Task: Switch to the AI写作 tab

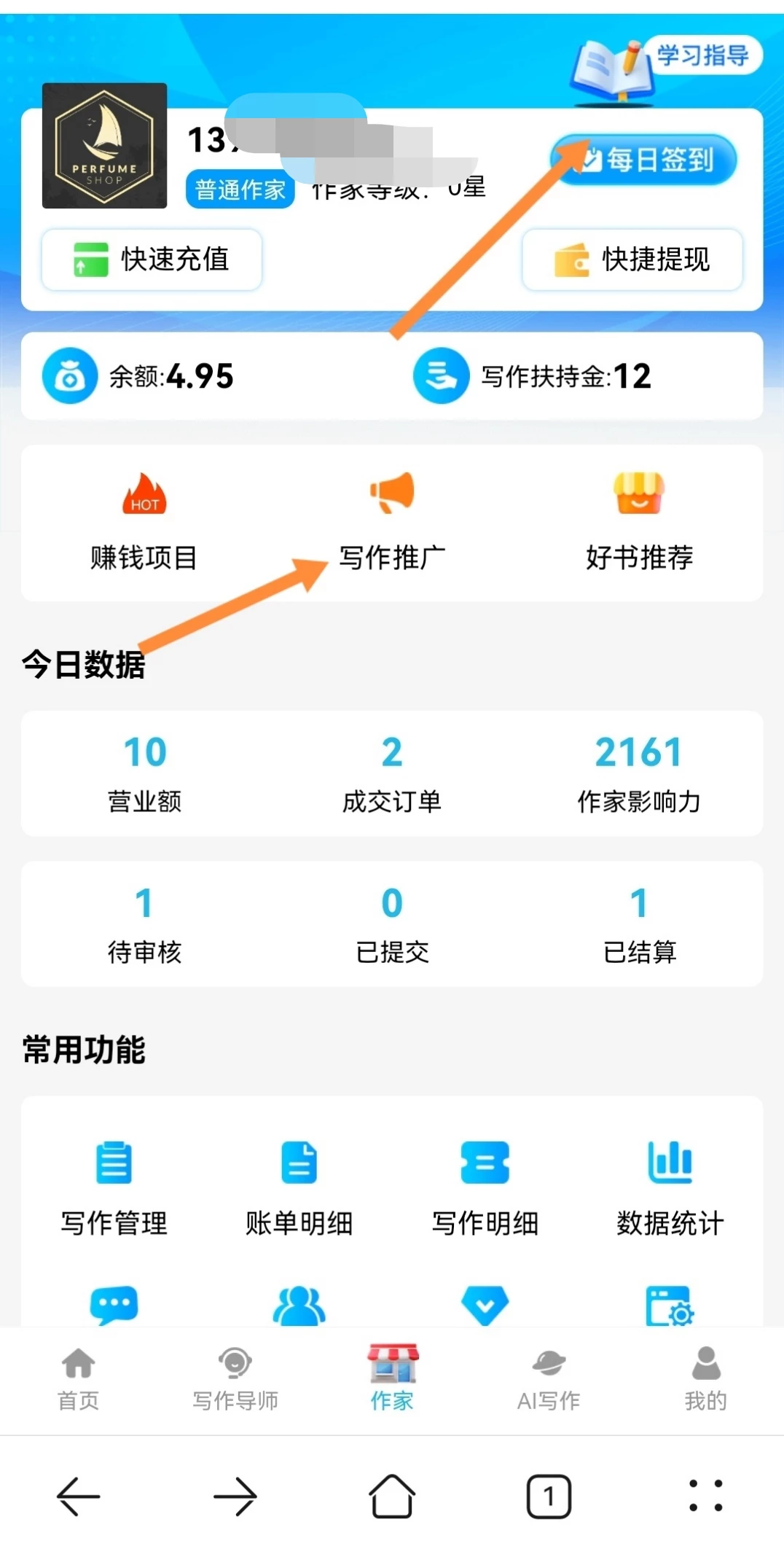Action: [x=549, y=1379]
